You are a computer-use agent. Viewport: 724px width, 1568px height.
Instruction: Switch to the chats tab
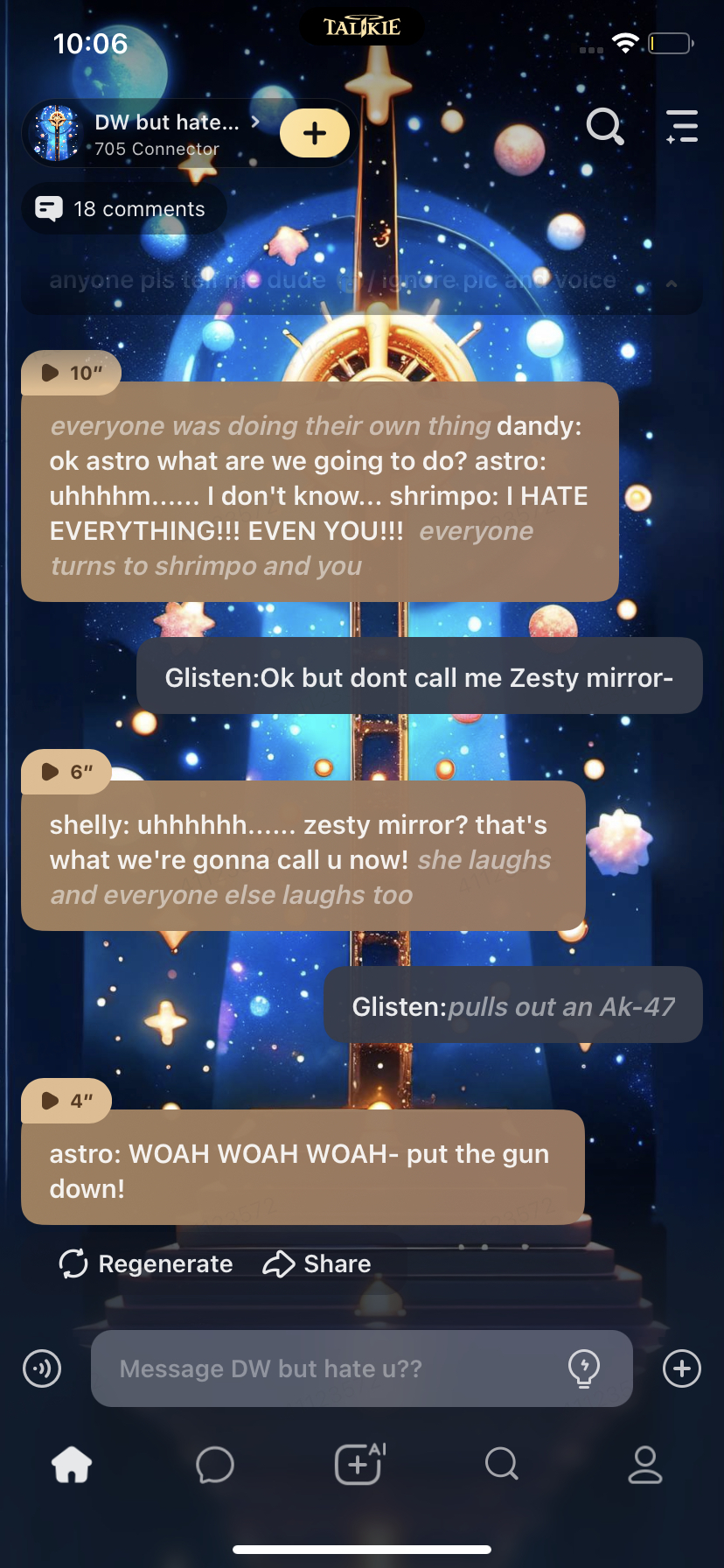(215, 1464)
